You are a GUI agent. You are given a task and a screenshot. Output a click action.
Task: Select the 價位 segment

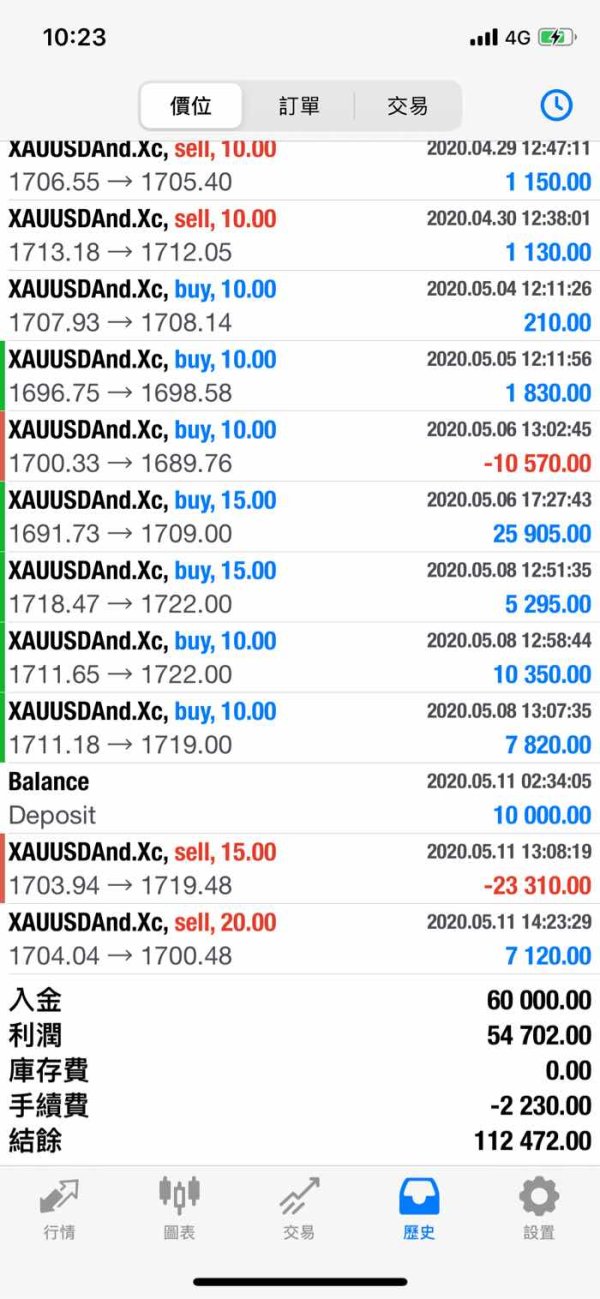(x=191, y=105)
